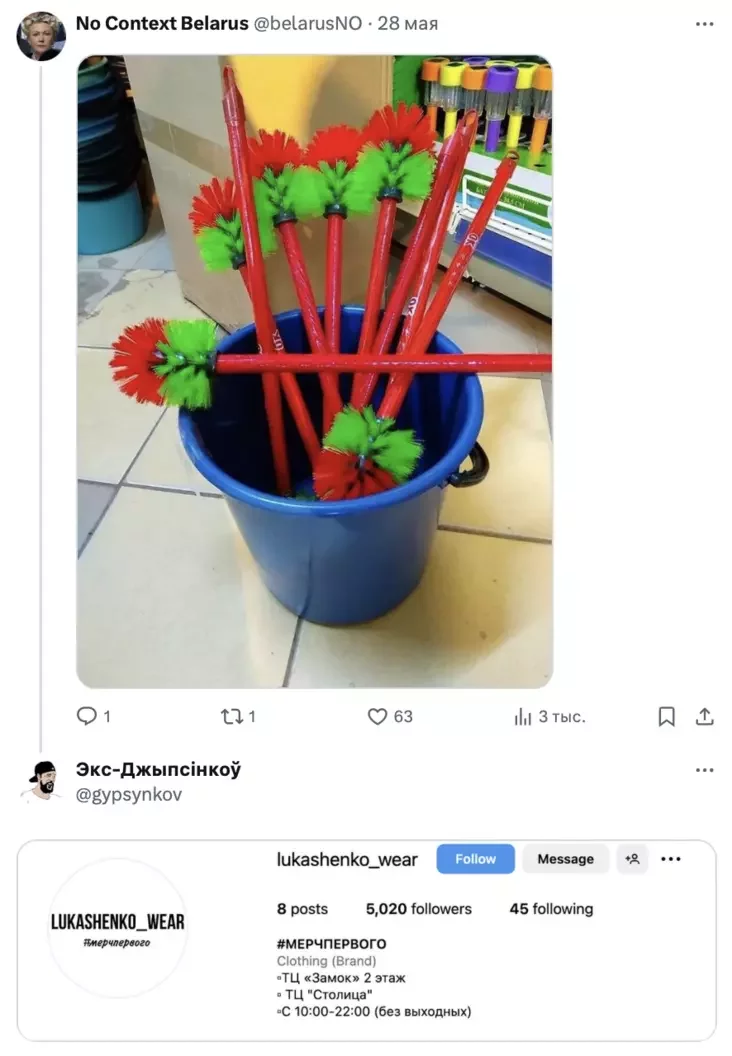
Task: Open overflow menu on No Context Belarus tweet
Action: coord(705,24)
